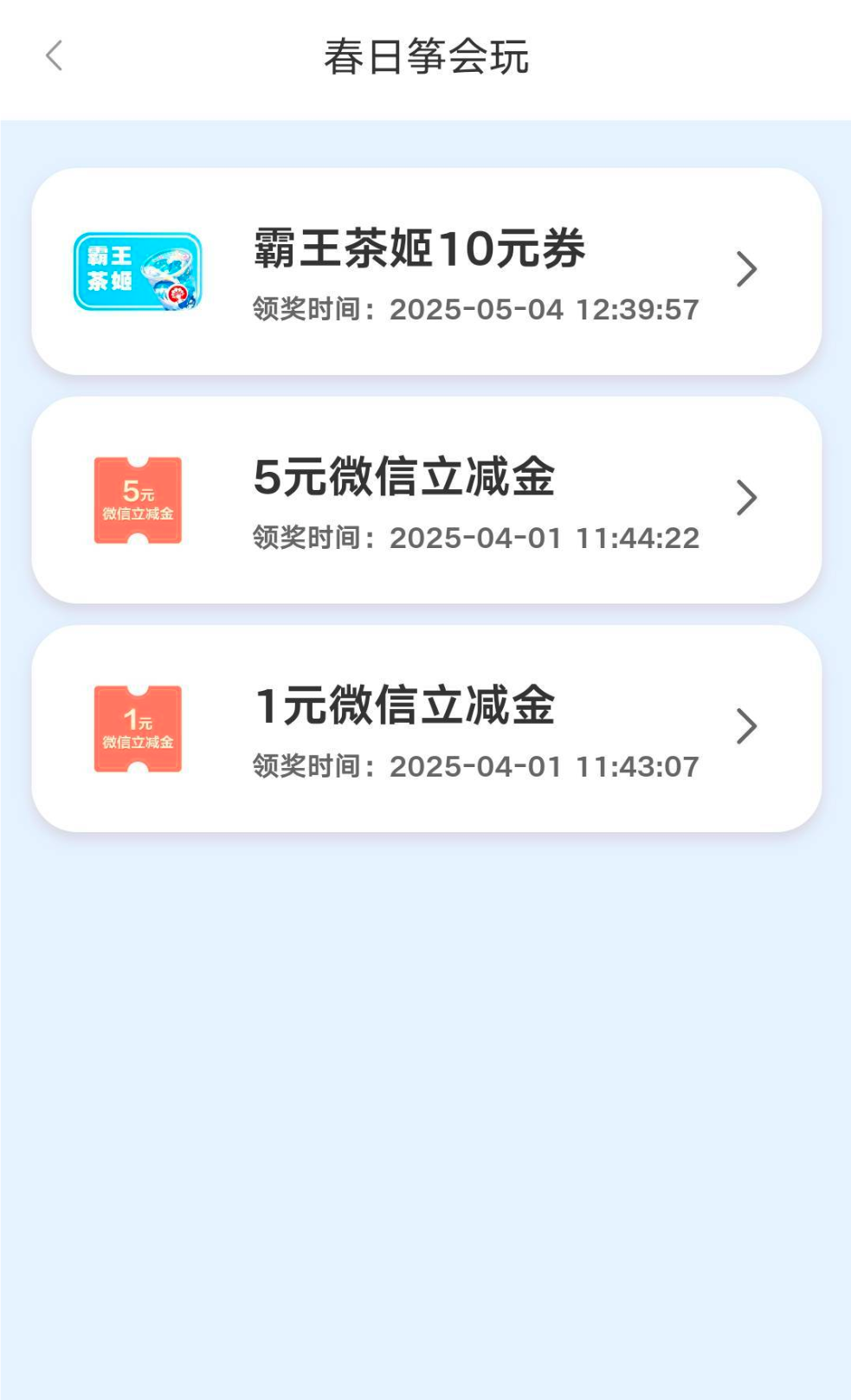
Task: Open the 霸王茶姬10元券 prize card
Action: tap(426, 271)
